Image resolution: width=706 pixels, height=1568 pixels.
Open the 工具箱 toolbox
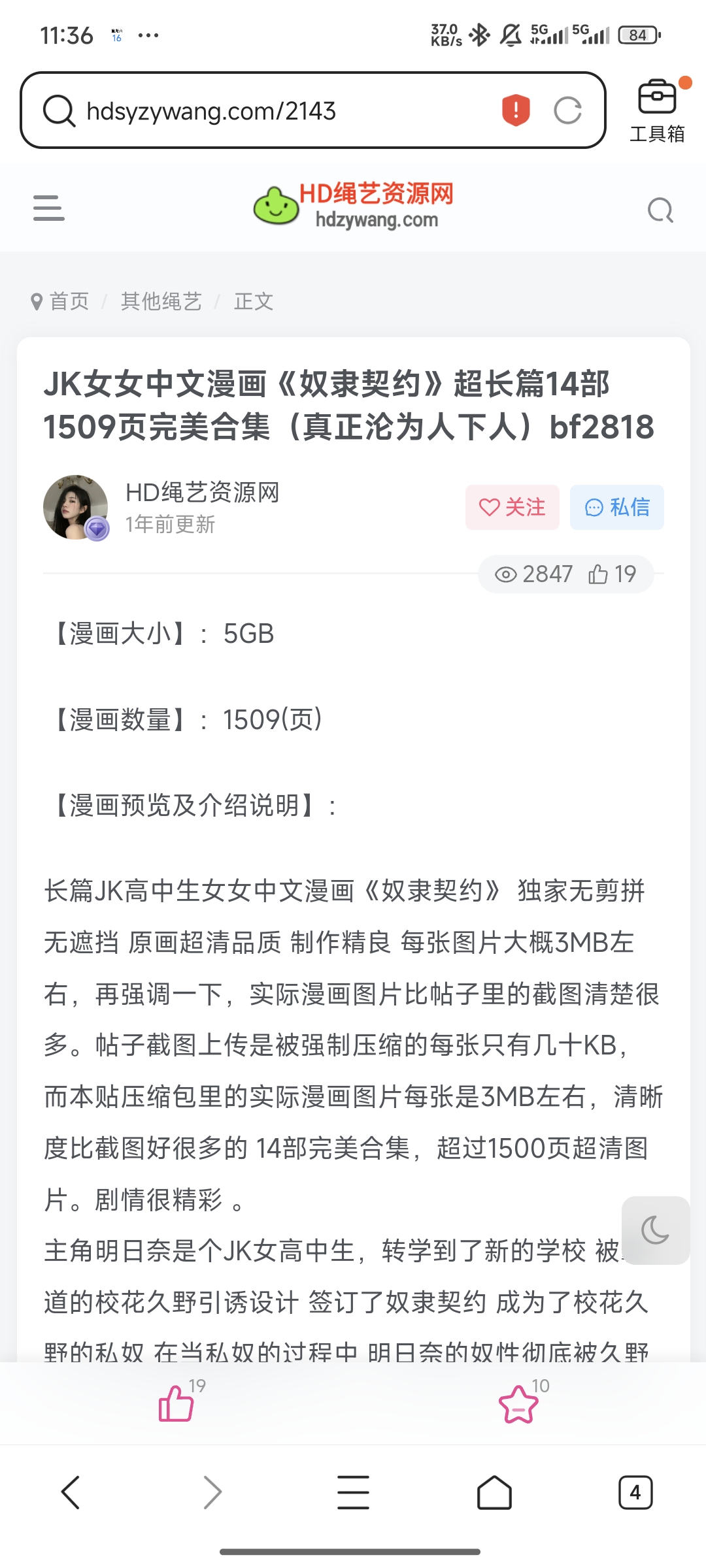[x=657, y=111]
